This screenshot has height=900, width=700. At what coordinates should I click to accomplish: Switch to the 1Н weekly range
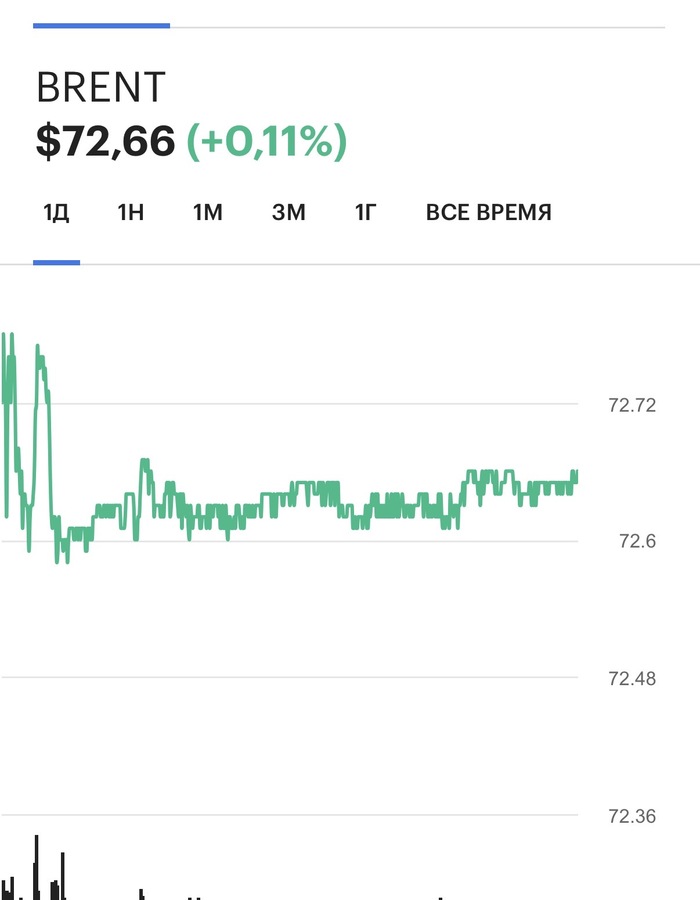[131, 213]
